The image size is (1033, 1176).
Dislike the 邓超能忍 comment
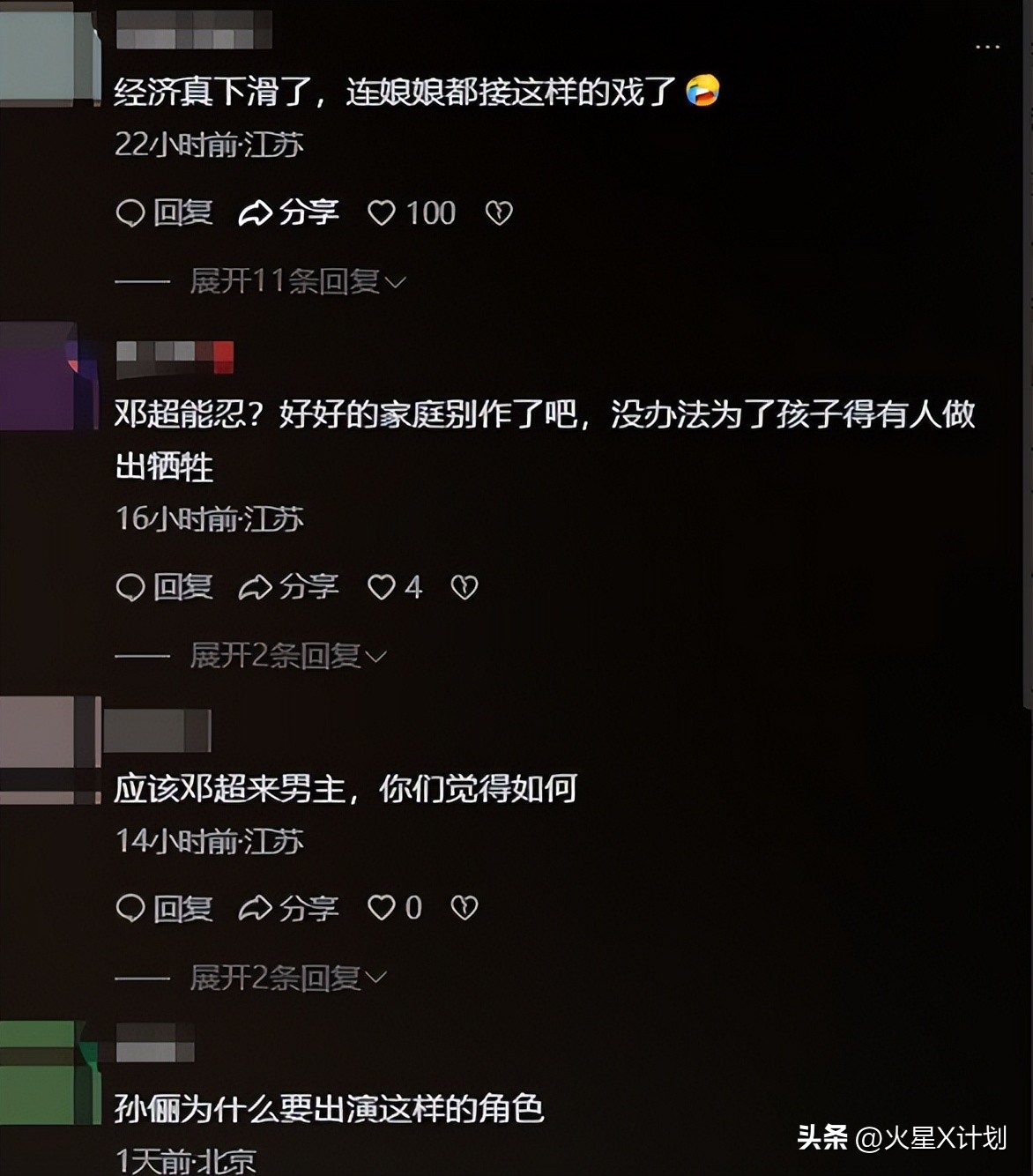pos(464,586)
